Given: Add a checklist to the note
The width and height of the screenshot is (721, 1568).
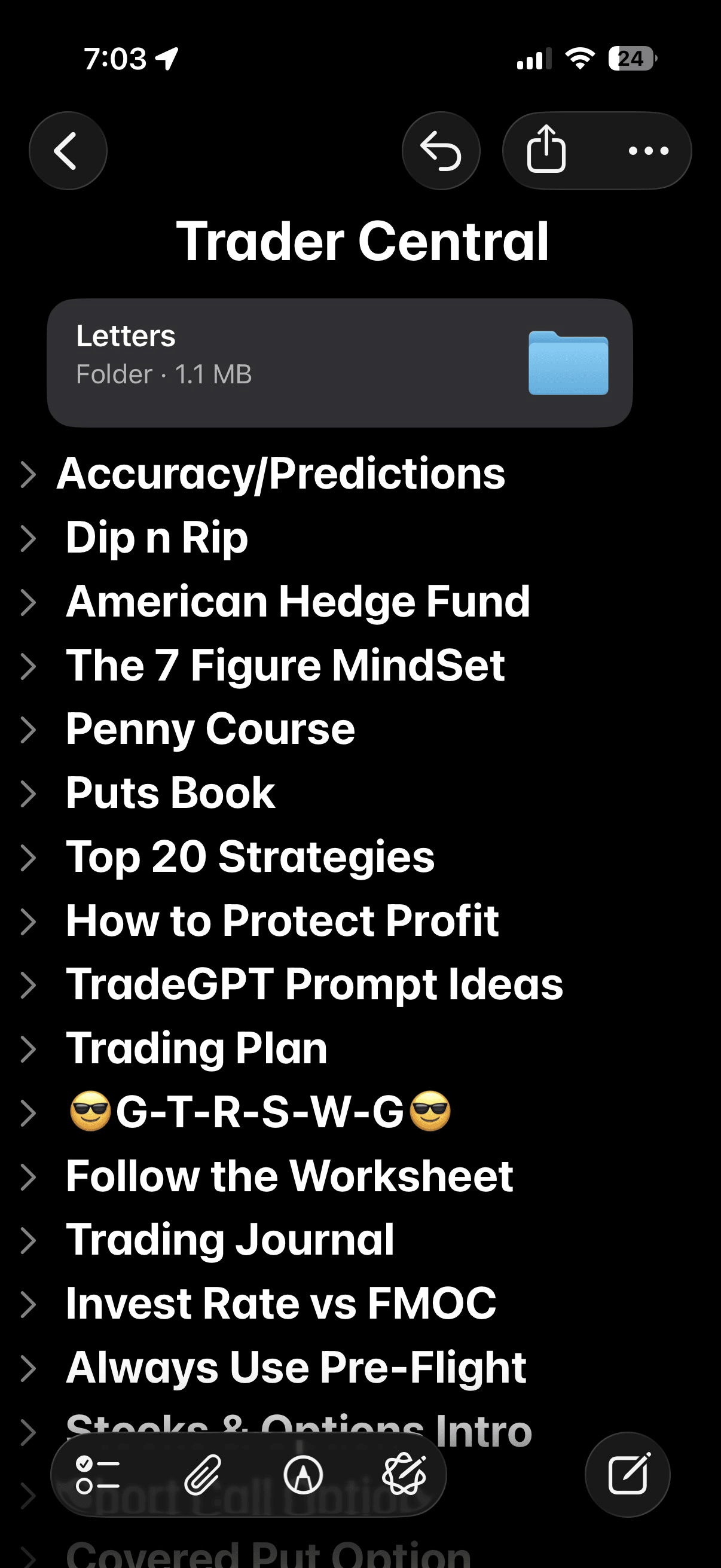Looking at the screenshot, I should (x=98, y=1475).
